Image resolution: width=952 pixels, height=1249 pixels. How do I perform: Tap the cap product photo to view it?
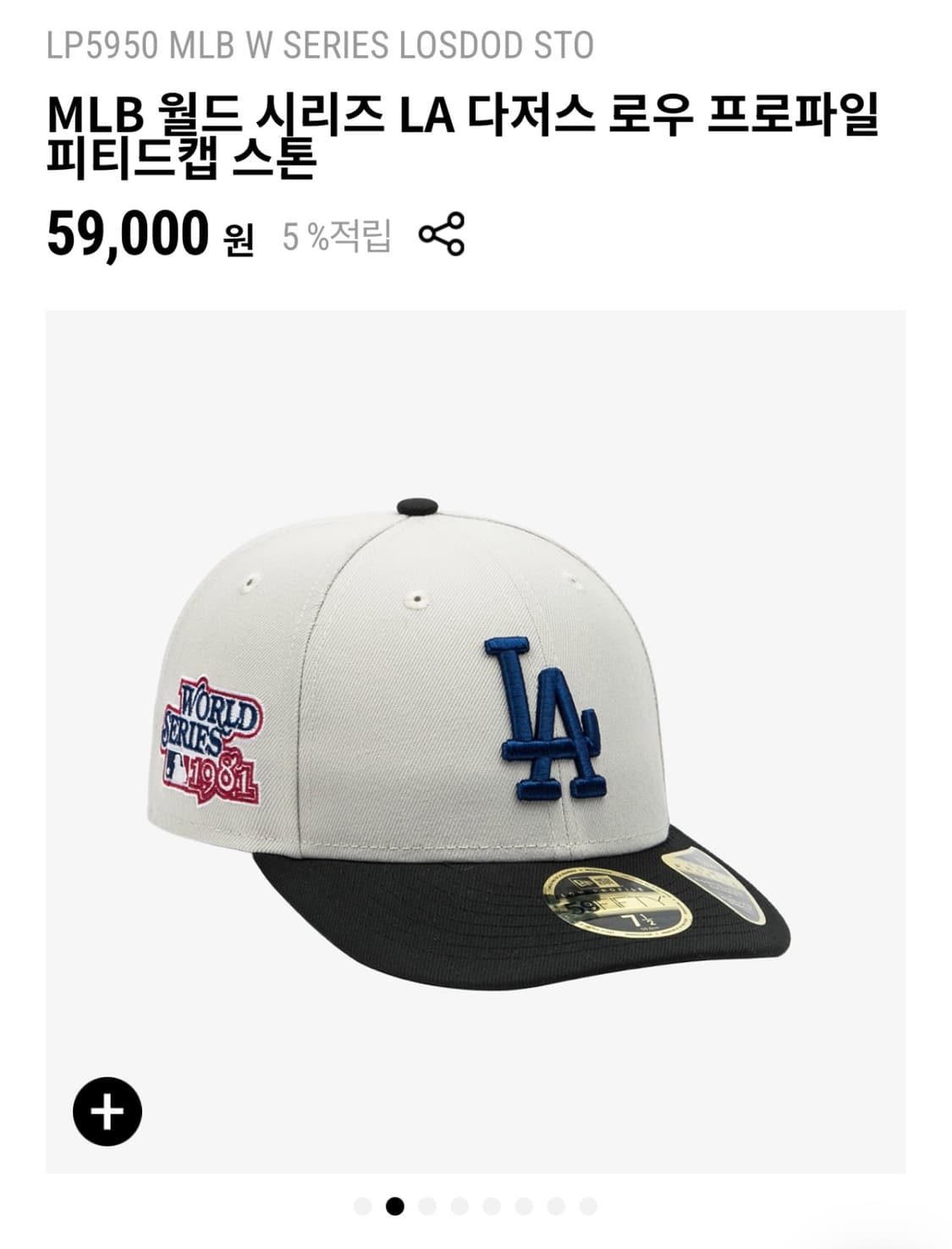pyautogui.click(x=474, y=745)
